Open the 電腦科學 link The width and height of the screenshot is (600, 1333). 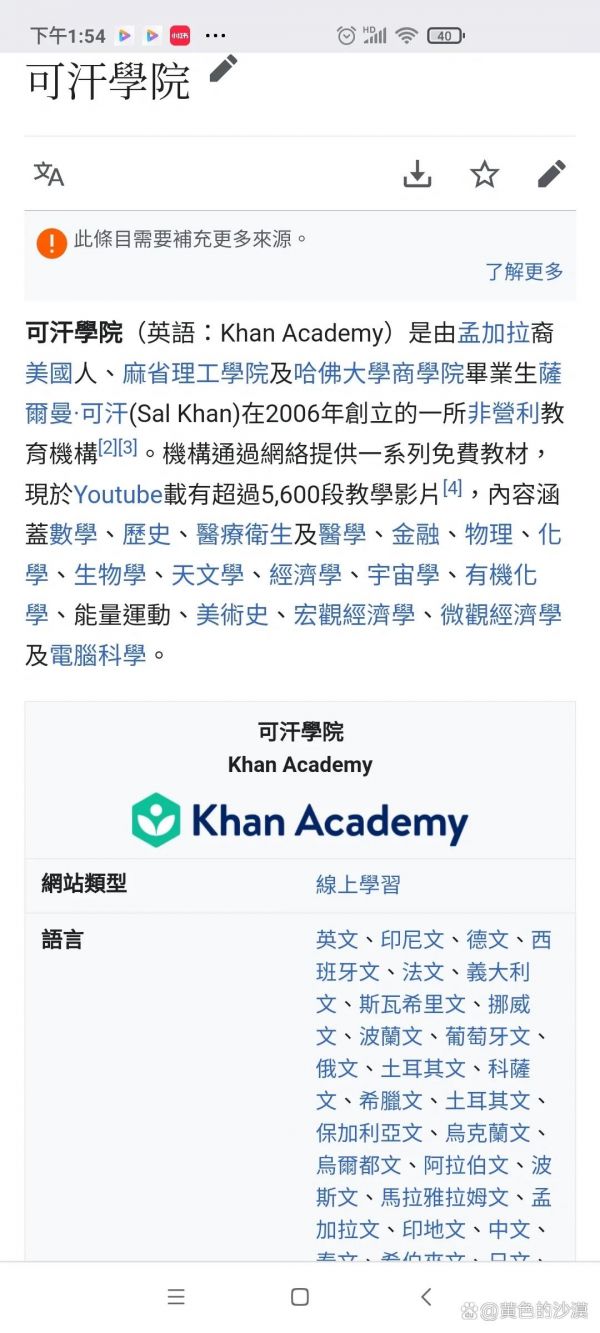98,655
